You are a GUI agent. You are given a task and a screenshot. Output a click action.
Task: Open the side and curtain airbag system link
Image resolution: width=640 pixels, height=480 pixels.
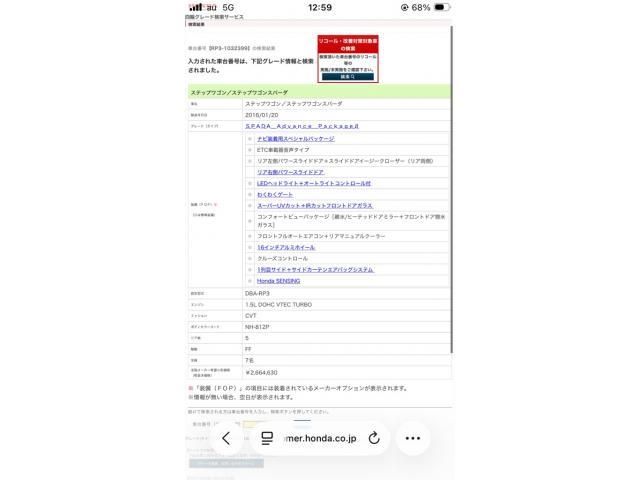tap(315, 270)
